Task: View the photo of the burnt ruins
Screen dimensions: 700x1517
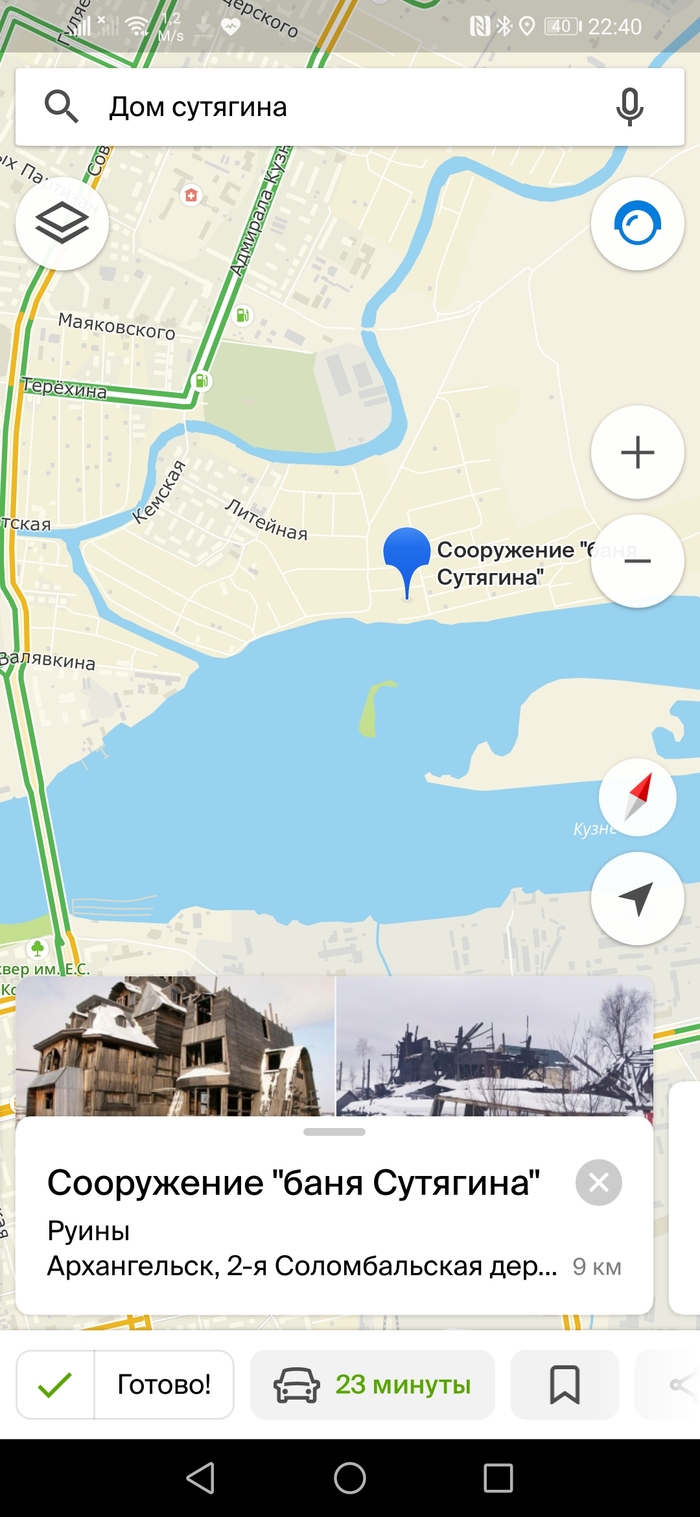Action: point(494,1046)
